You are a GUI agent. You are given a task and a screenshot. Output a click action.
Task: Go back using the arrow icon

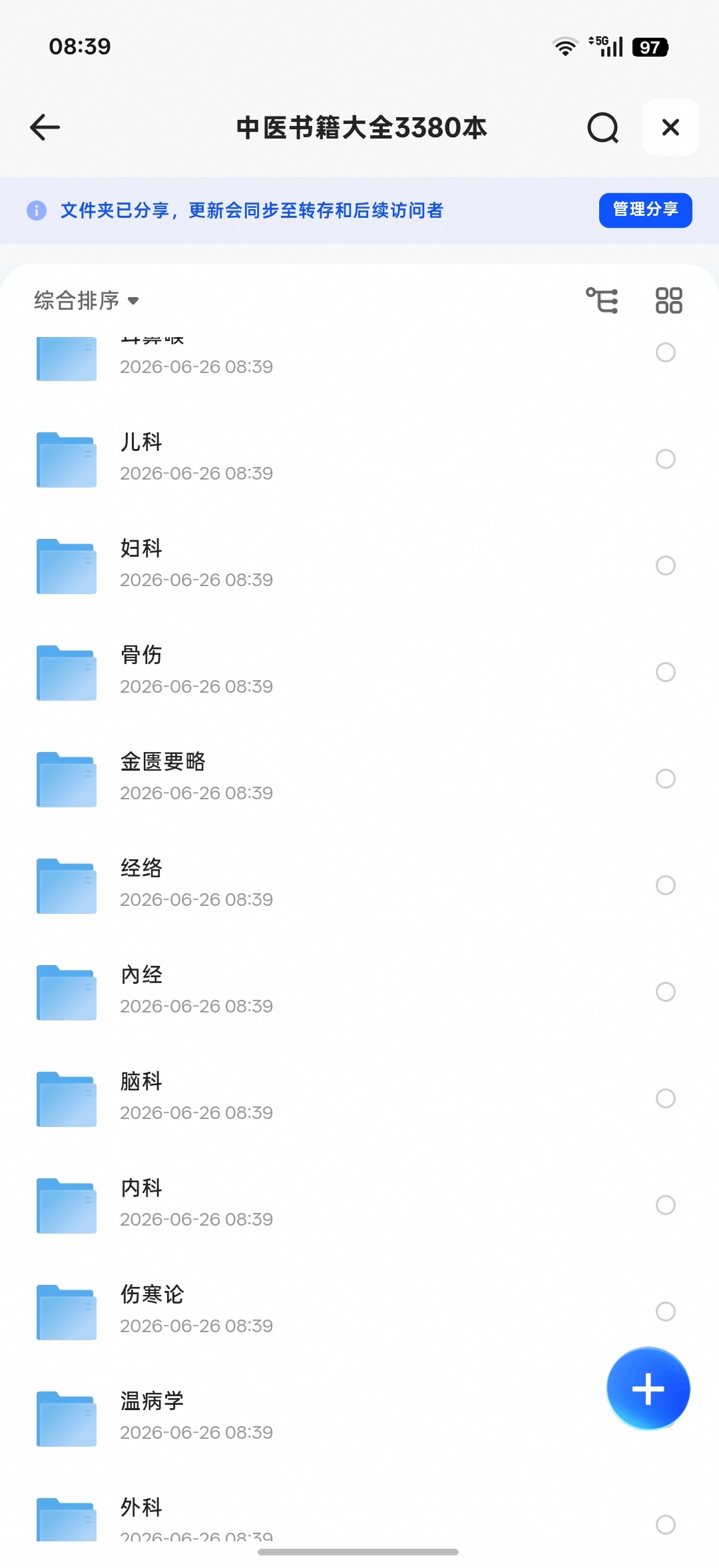tap(45, 127)
